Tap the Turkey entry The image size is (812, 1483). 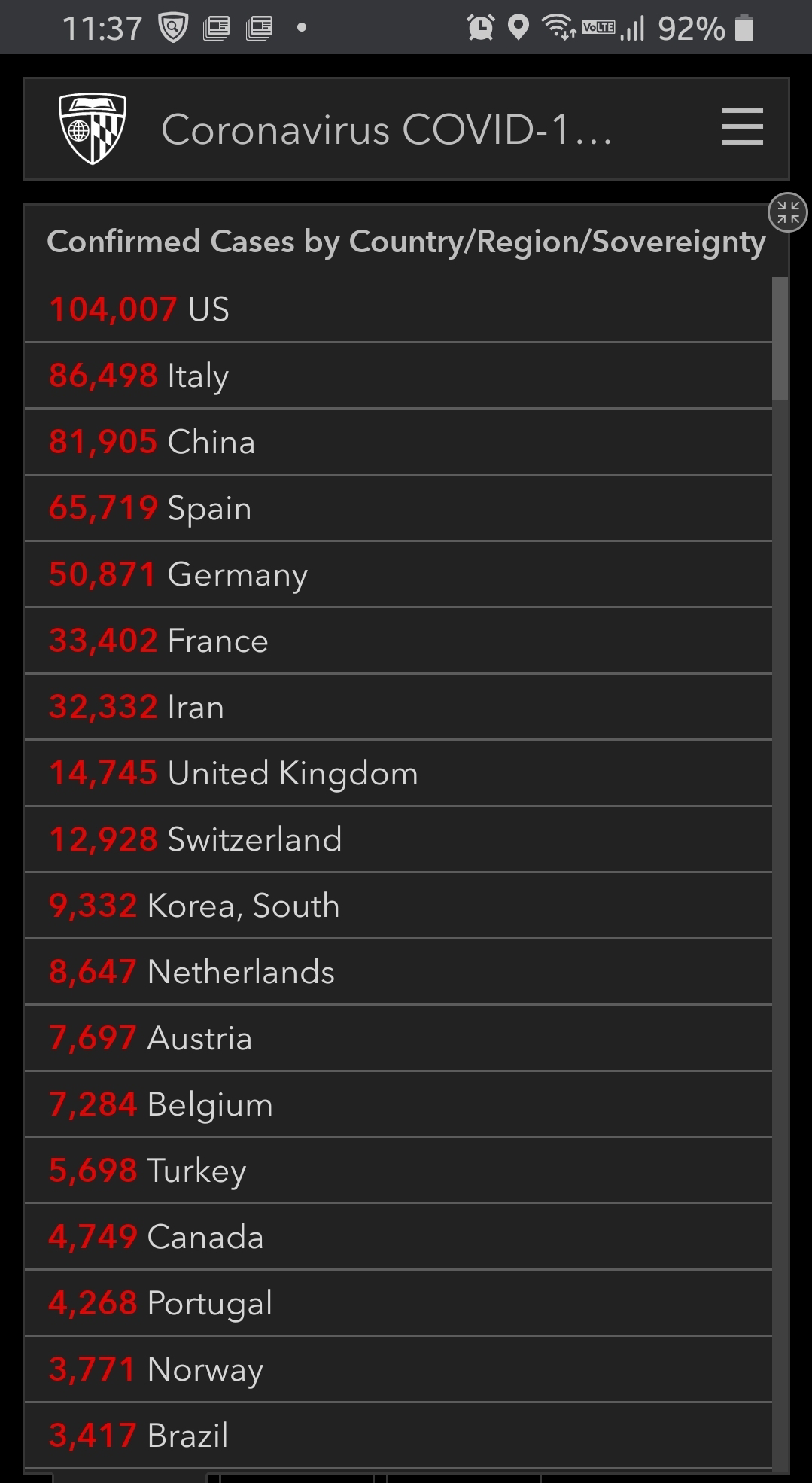click(x=398, y=1171)
